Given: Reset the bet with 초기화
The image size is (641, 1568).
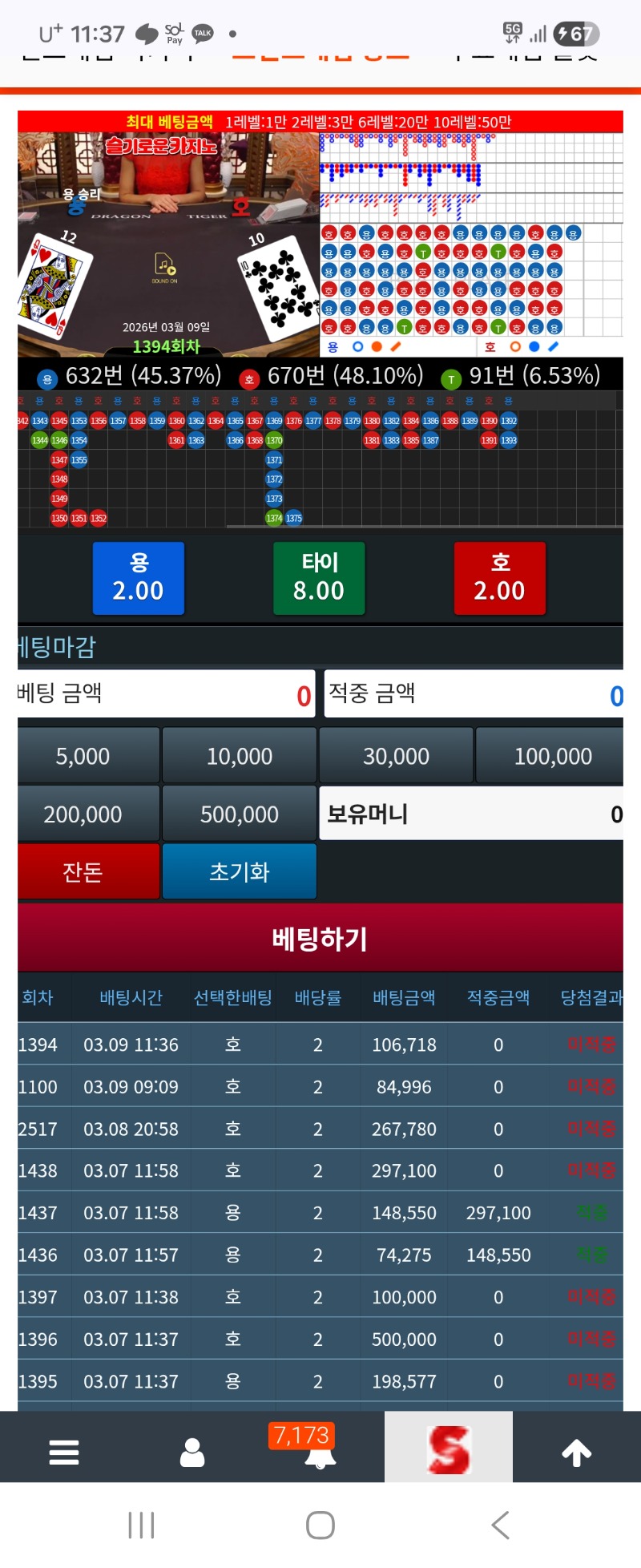Looking at the screenshot, I should pos(239,871).
